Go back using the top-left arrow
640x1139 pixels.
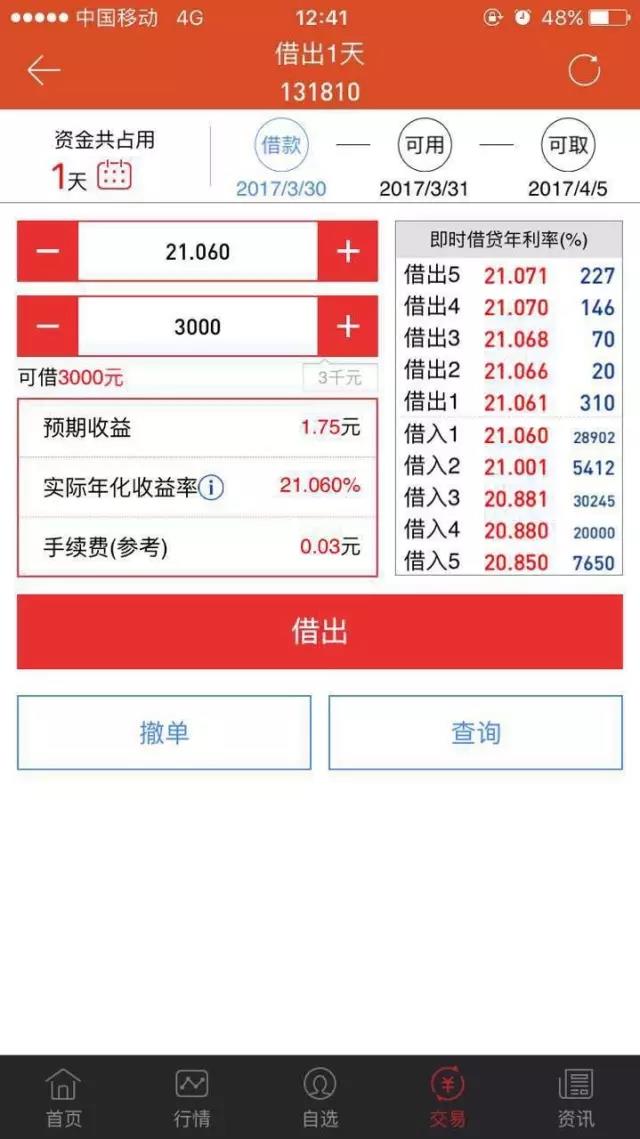pos(43,70)
